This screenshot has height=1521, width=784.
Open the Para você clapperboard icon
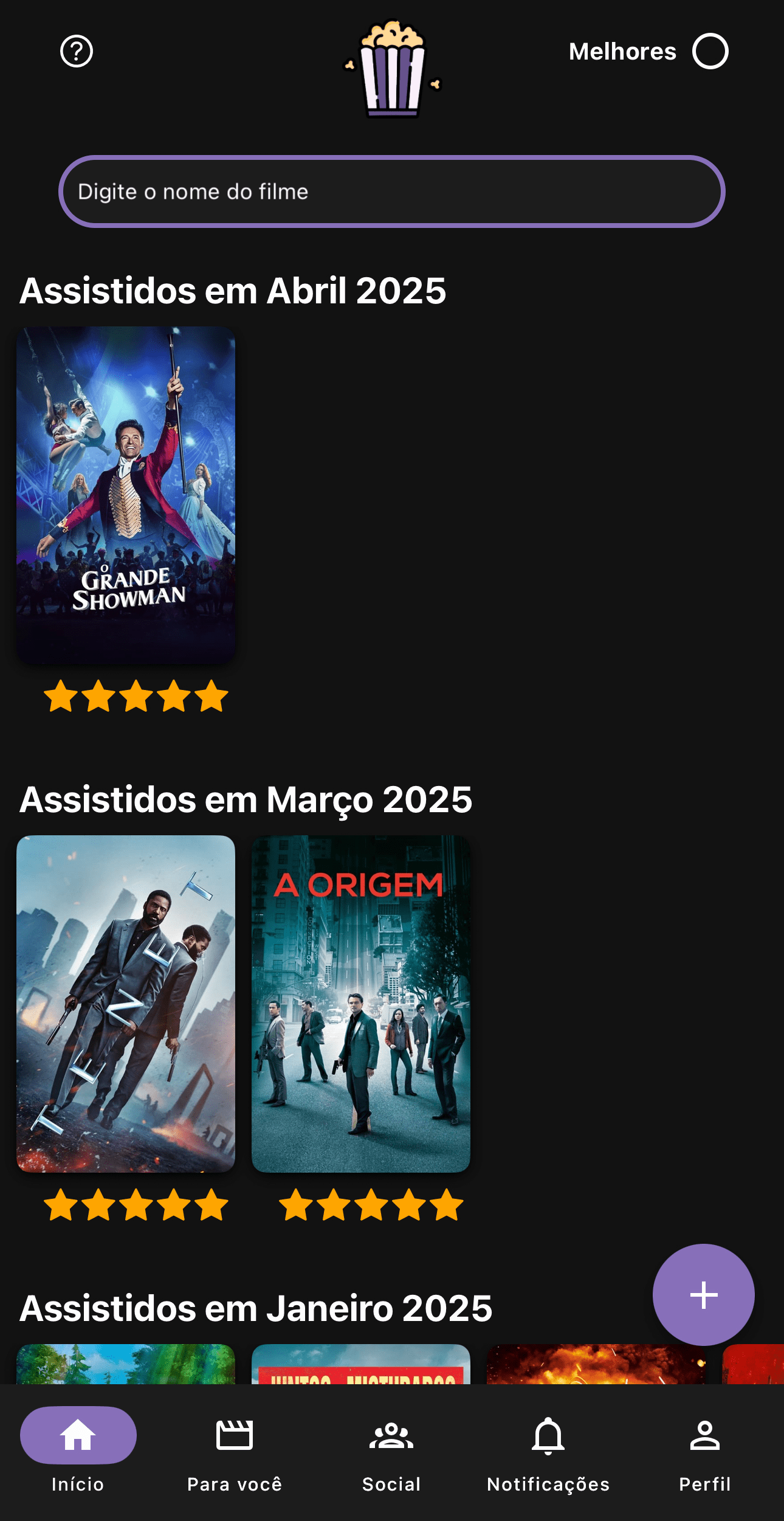tap(234, 1434)
